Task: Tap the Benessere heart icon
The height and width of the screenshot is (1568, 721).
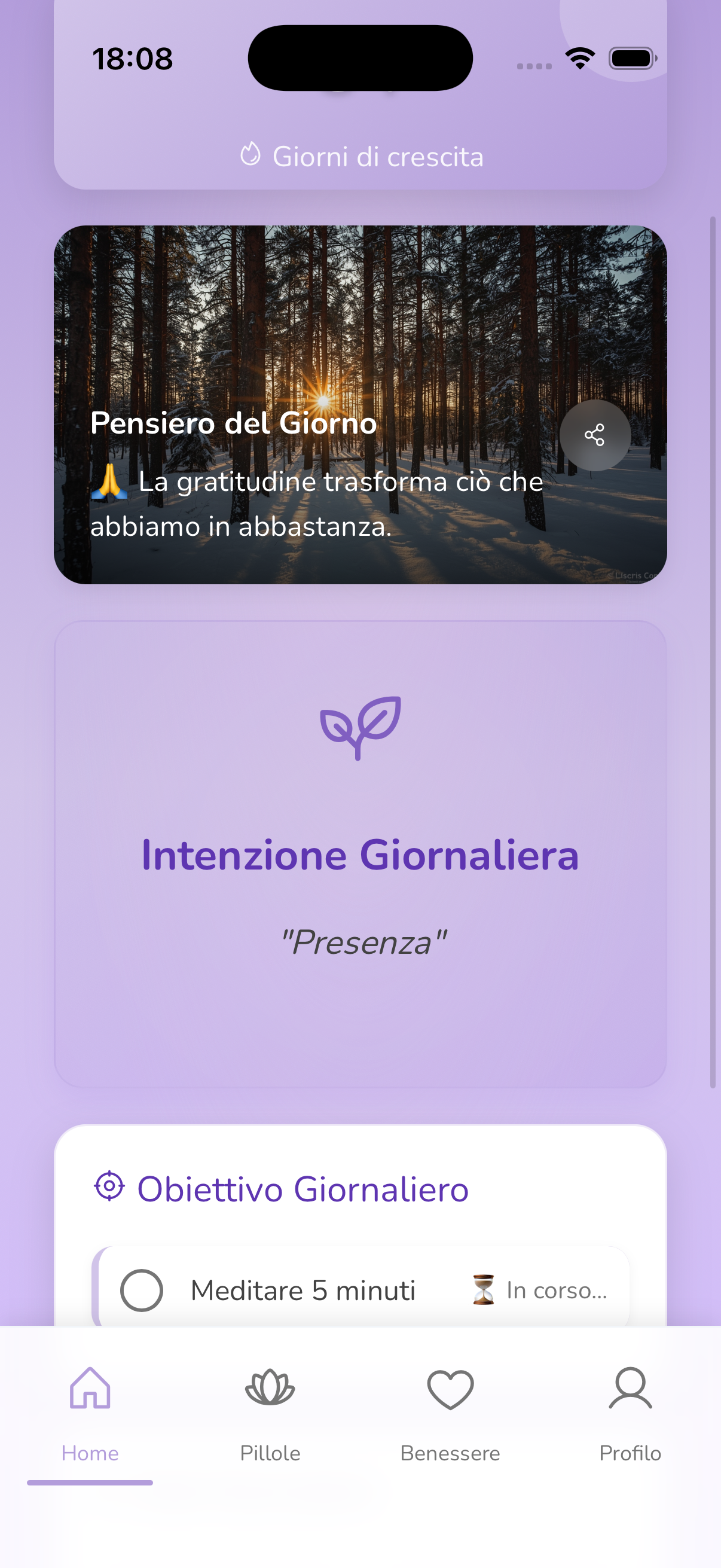Action: tap(450, 1388)
